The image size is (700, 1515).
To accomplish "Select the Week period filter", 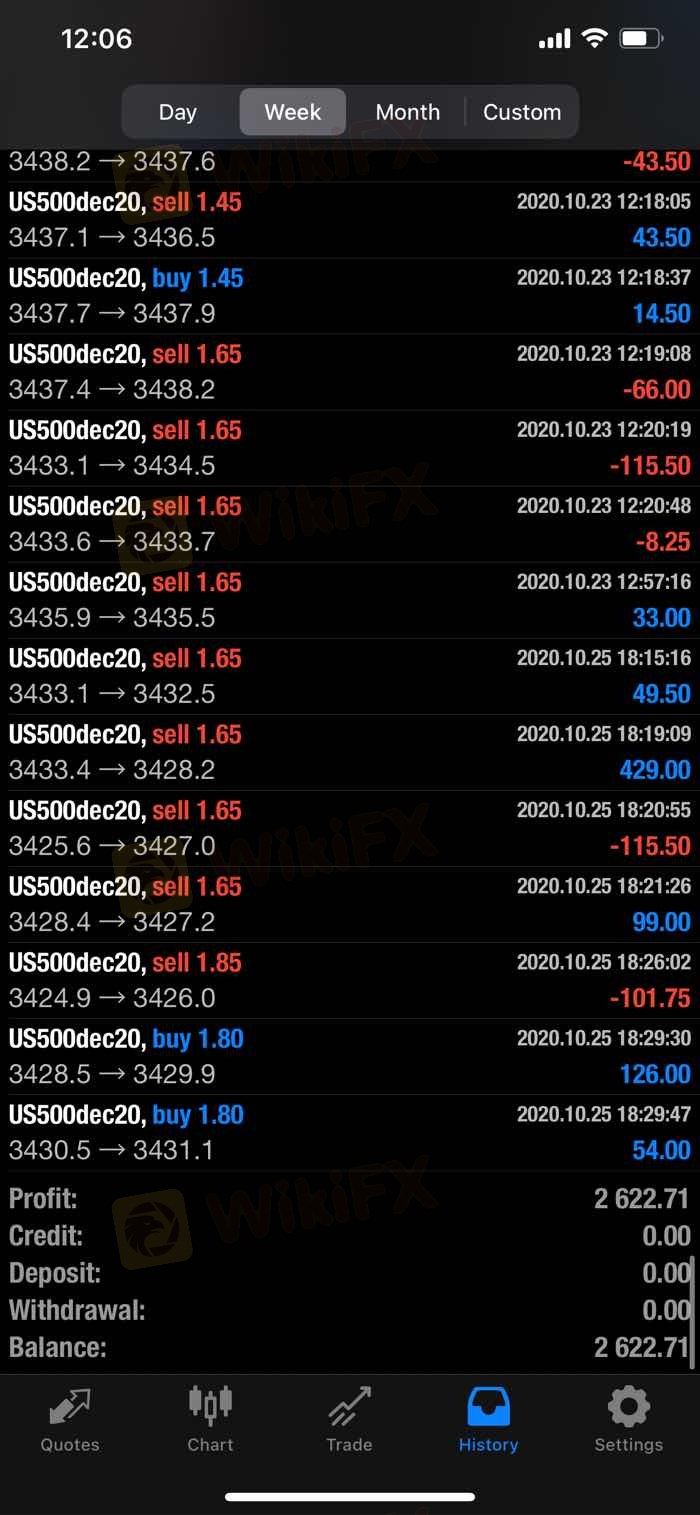I will click(293, 112).
